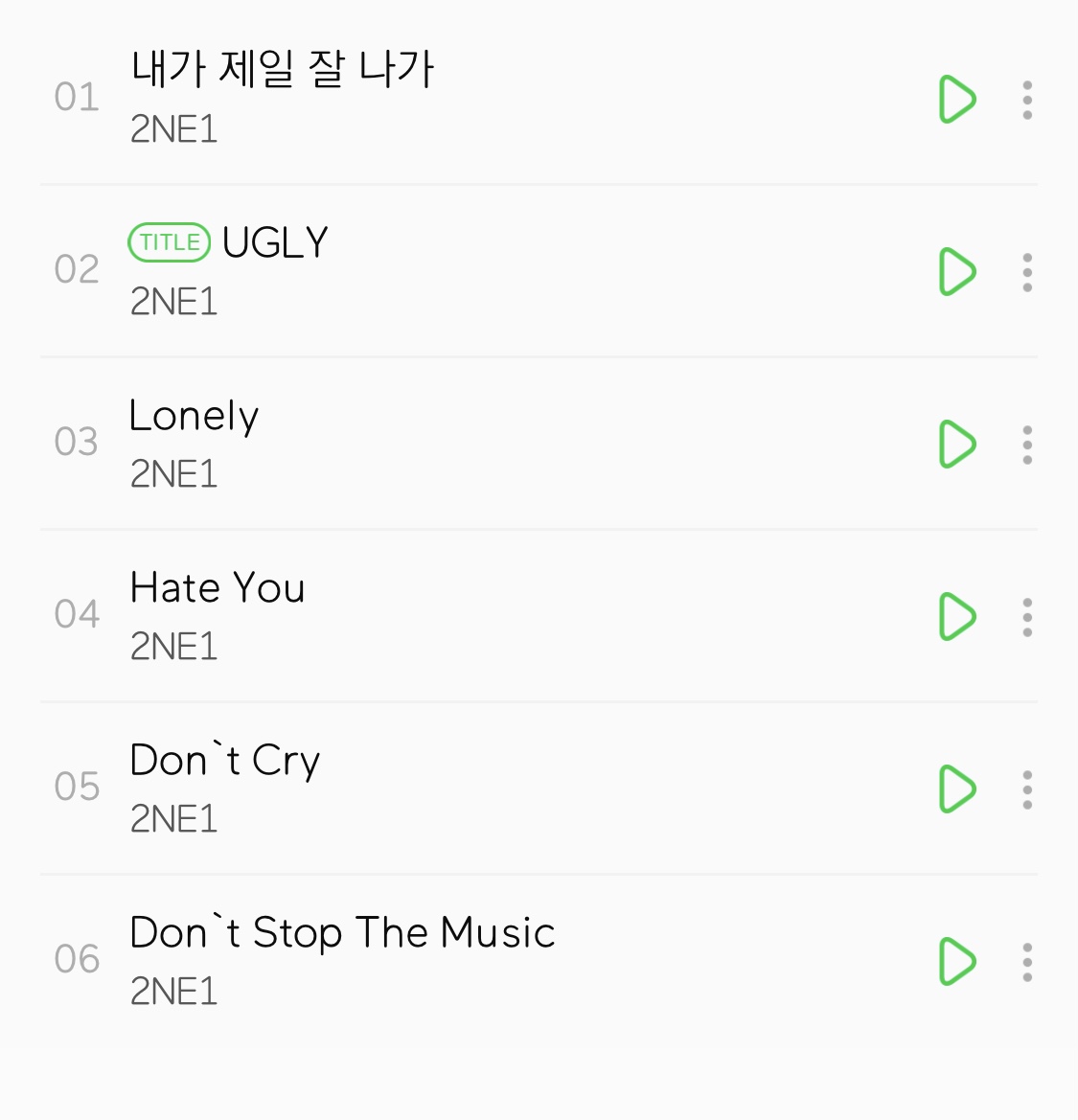
Task: Open more options for UGLY
Action: 1027,272
